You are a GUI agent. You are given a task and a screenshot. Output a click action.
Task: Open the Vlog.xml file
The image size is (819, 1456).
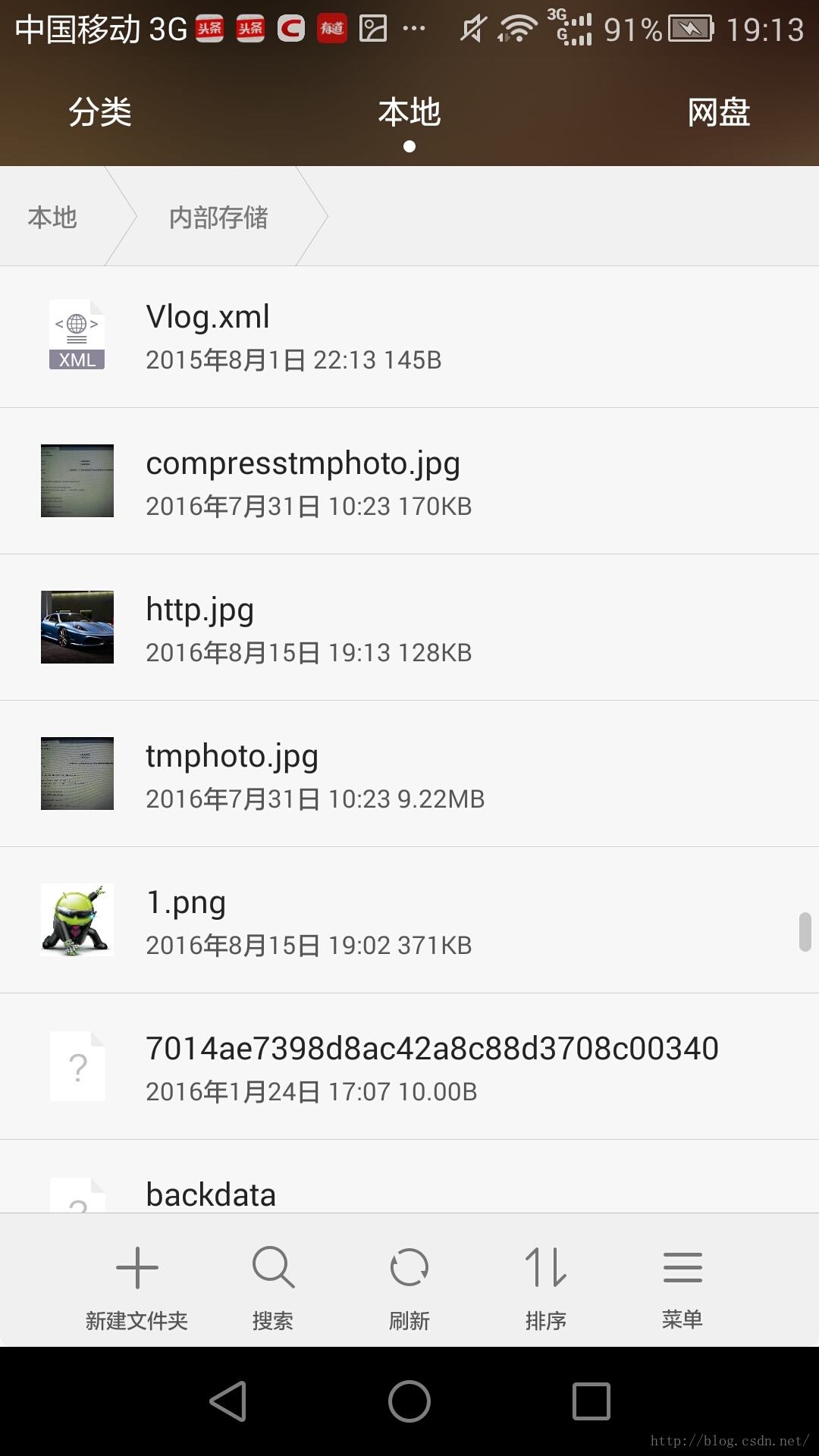coord(409,337)
